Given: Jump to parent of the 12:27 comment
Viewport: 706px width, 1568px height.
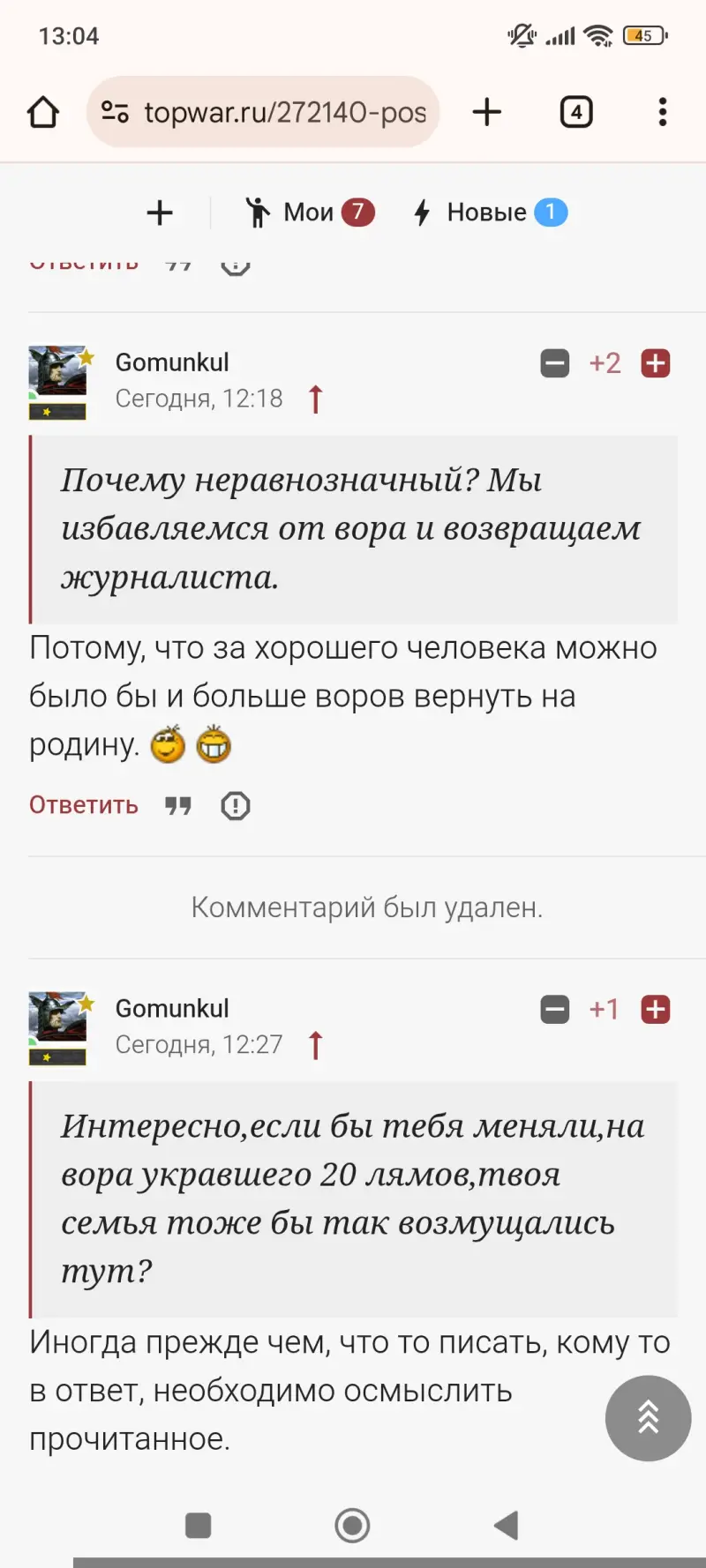Looking at the screenshot, I should coord(316,1045).
